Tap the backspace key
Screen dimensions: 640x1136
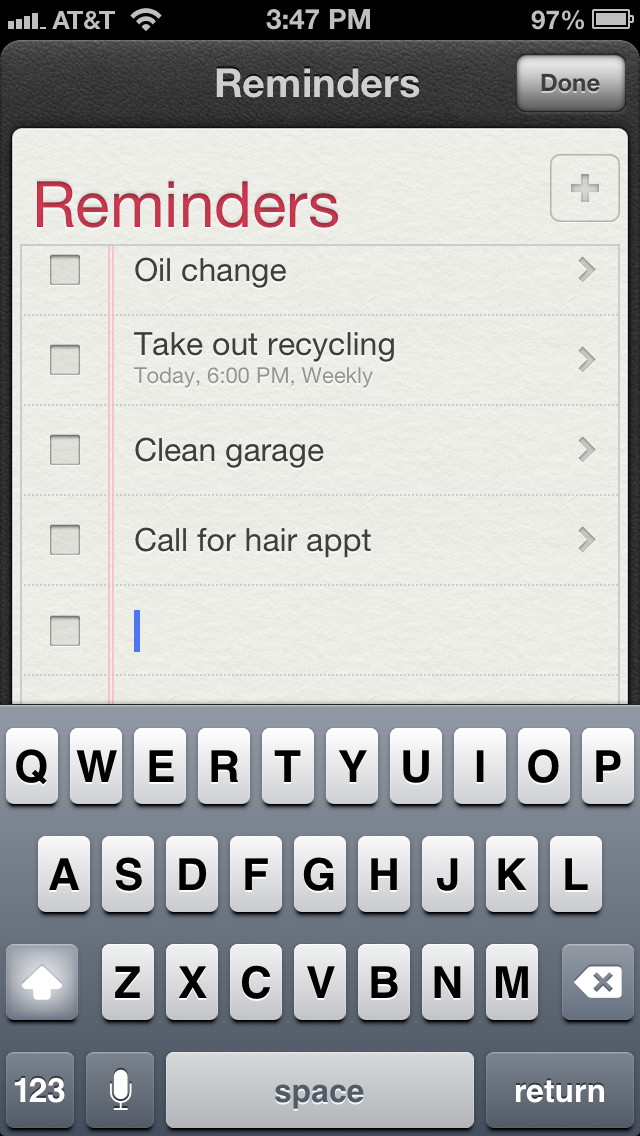coord(598,983)
